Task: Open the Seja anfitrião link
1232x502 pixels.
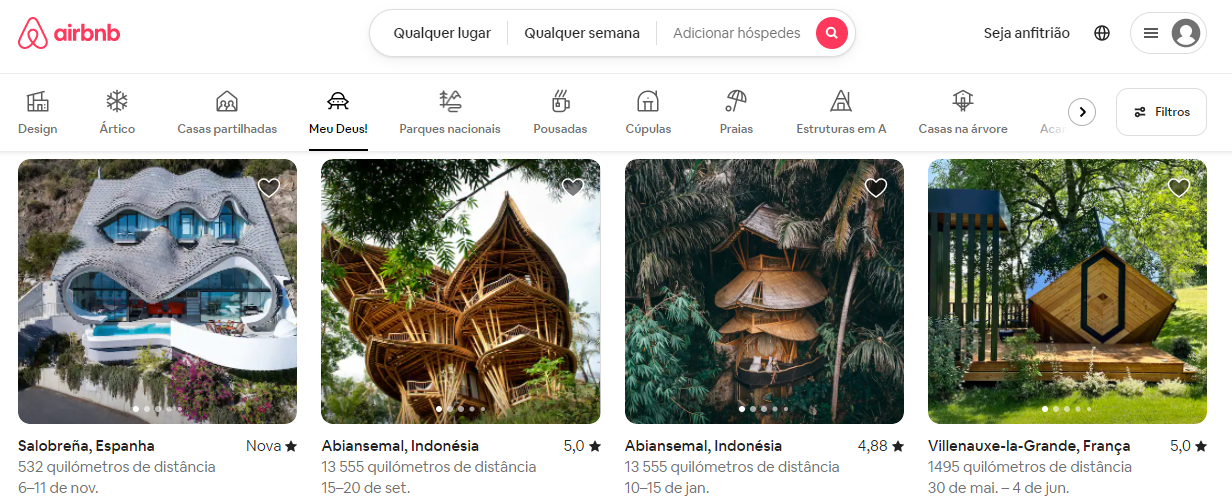Action: [x=1026, y=33]
